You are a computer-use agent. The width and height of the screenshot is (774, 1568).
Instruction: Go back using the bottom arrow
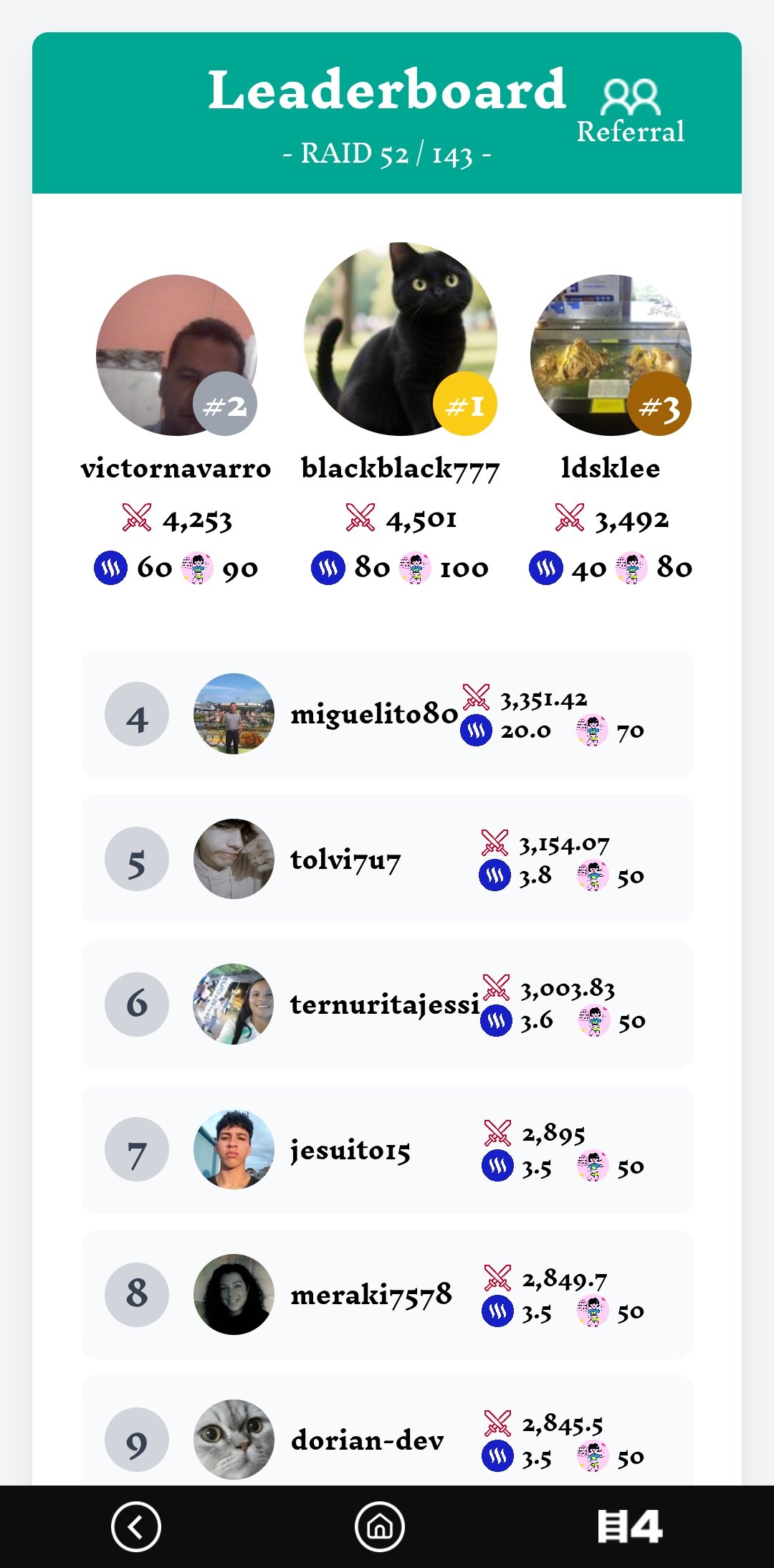136,1526
